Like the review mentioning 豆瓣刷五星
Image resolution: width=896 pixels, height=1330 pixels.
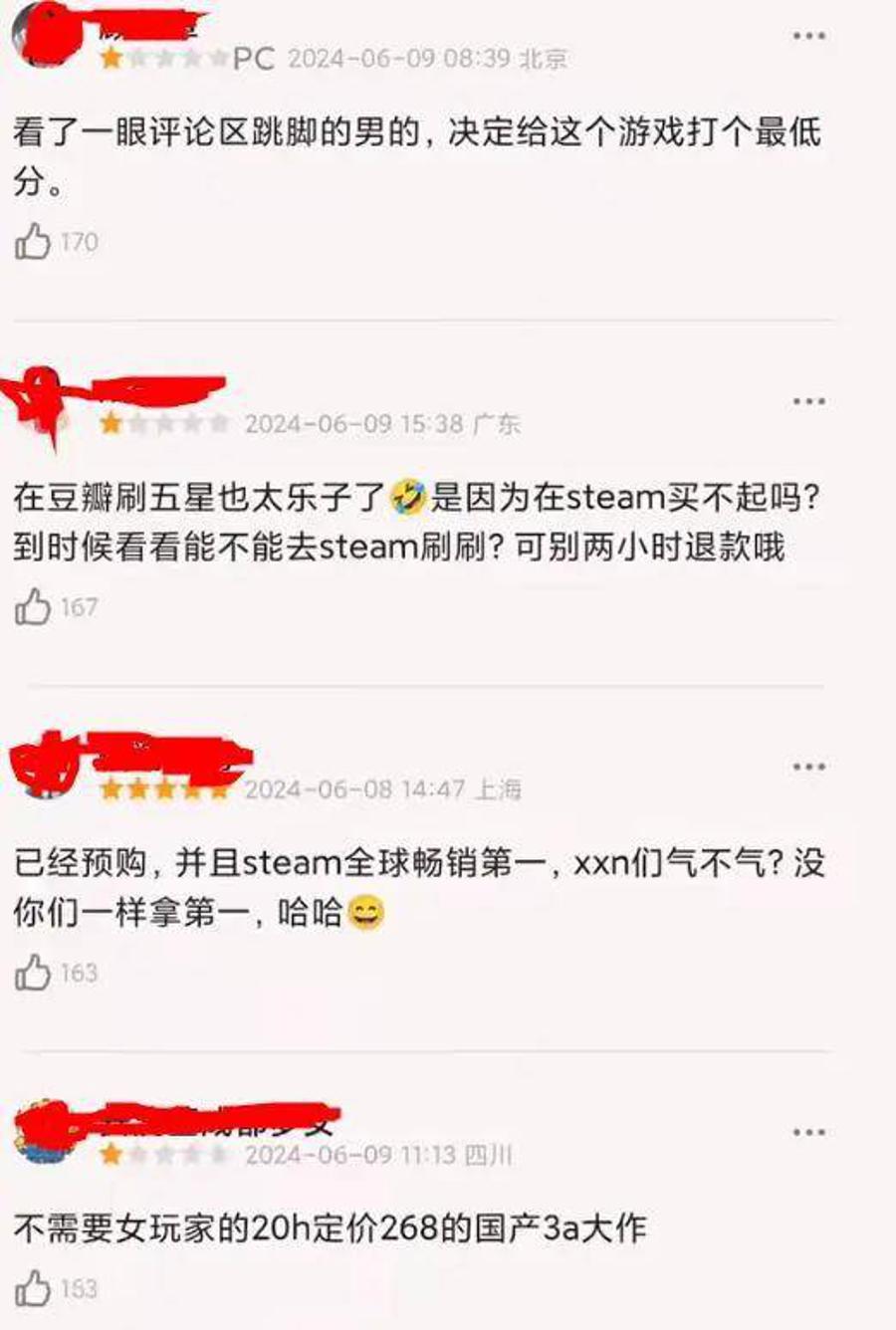[x=33, y=607]
